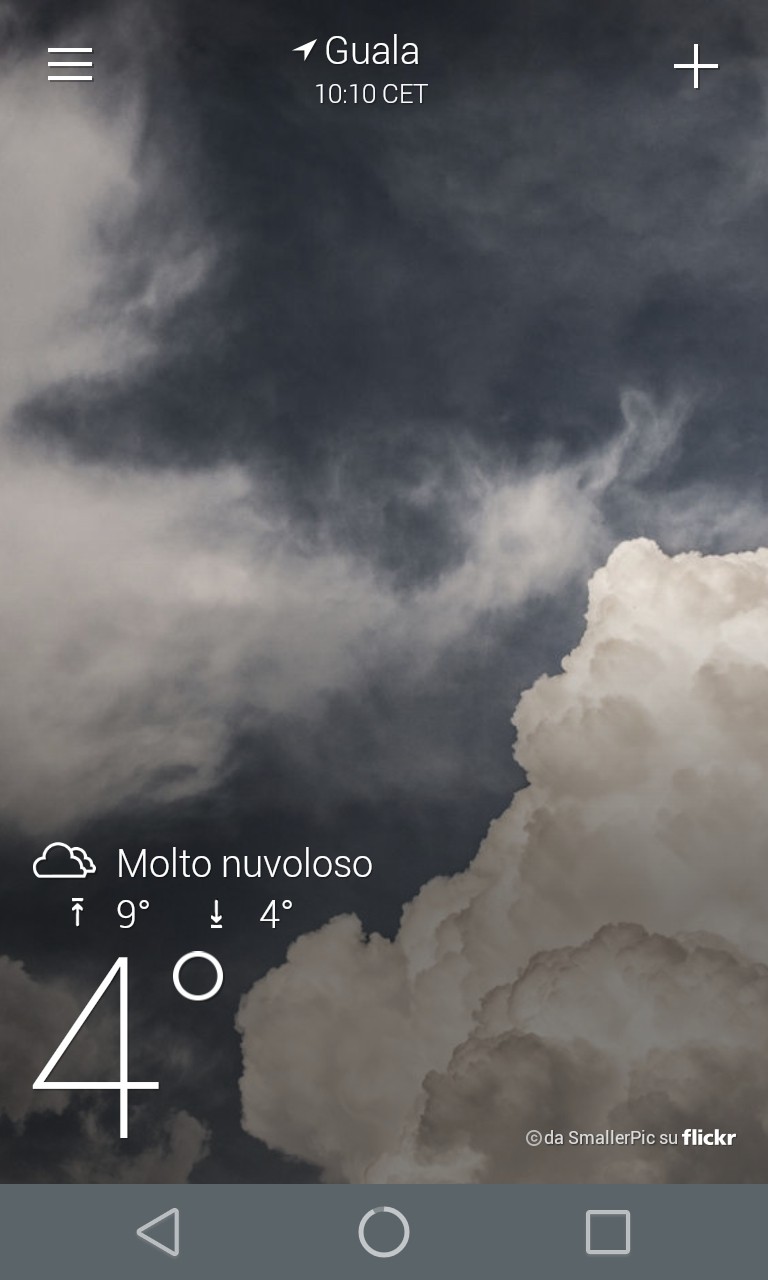The image size is (768, 1280).
Task: Open the SmallerPic Flickr photo credit
Action: coord(631,1138)
